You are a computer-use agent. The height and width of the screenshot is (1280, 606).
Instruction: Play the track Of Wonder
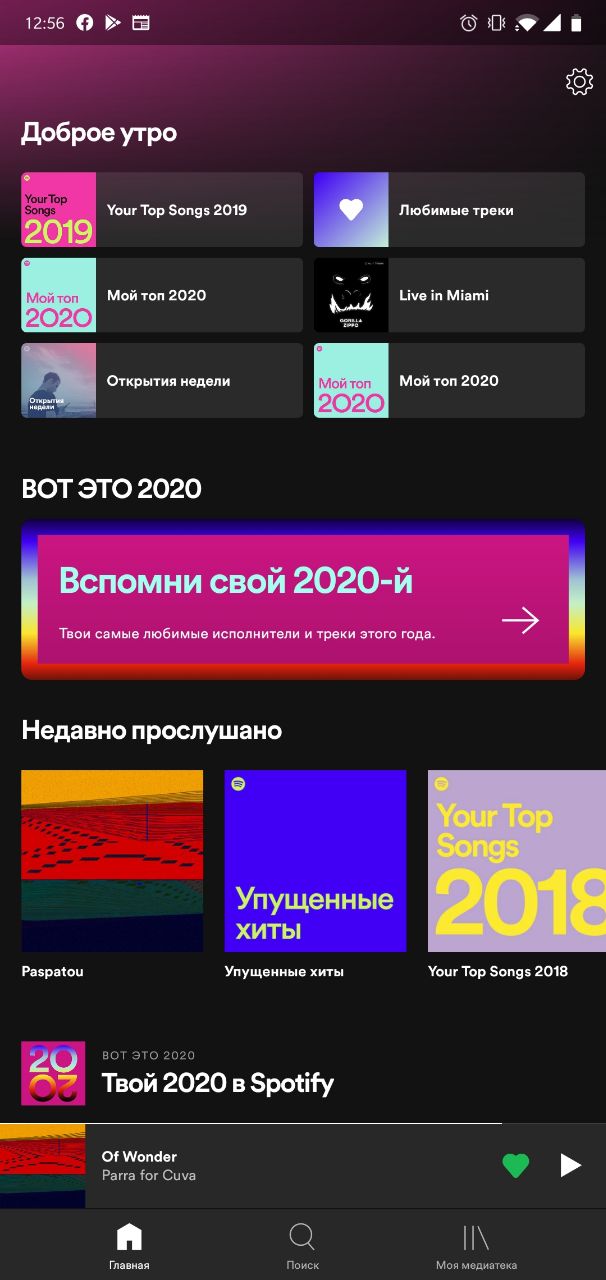tap(570, 1165)
